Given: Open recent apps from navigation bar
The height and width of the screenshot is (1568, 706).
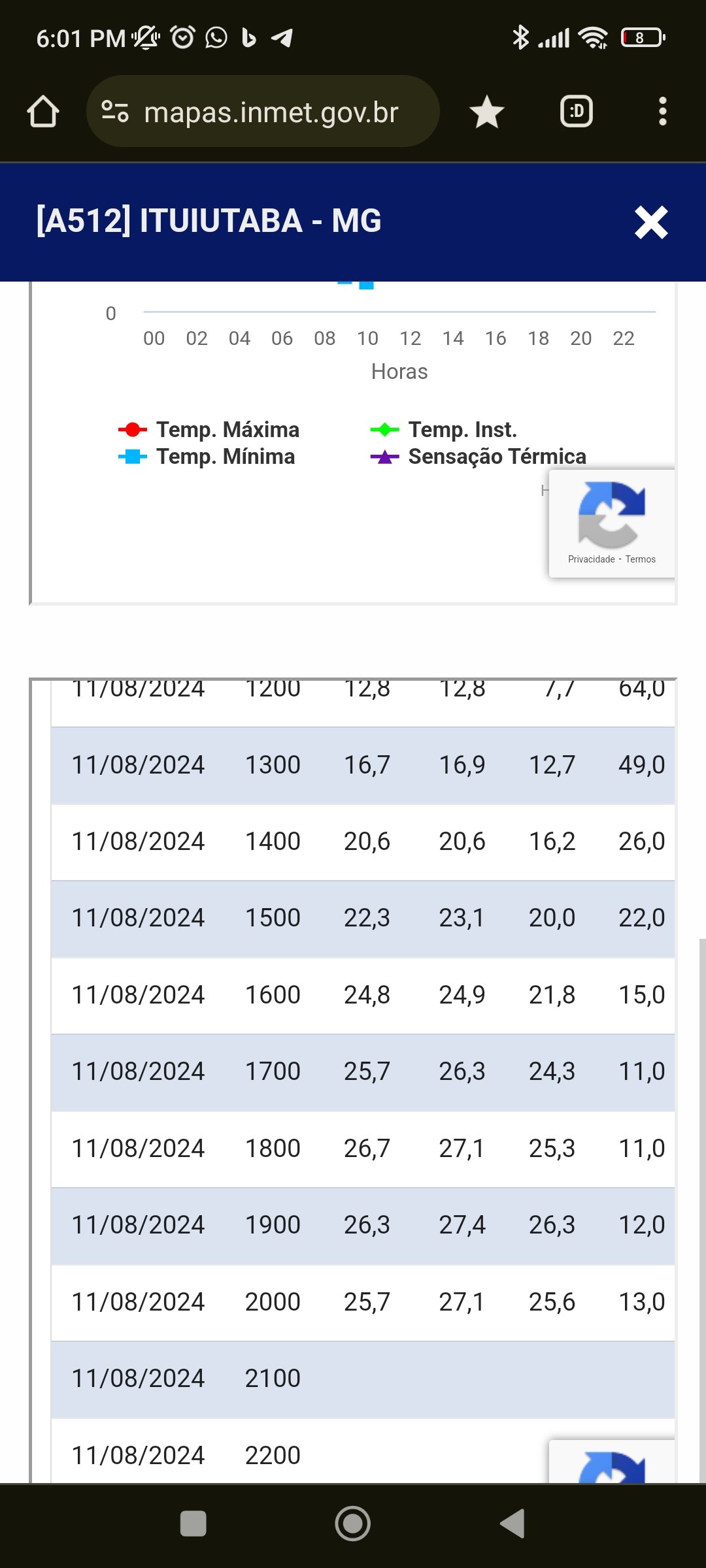Looking at the screenshot, I should (x=193, y=1524).
